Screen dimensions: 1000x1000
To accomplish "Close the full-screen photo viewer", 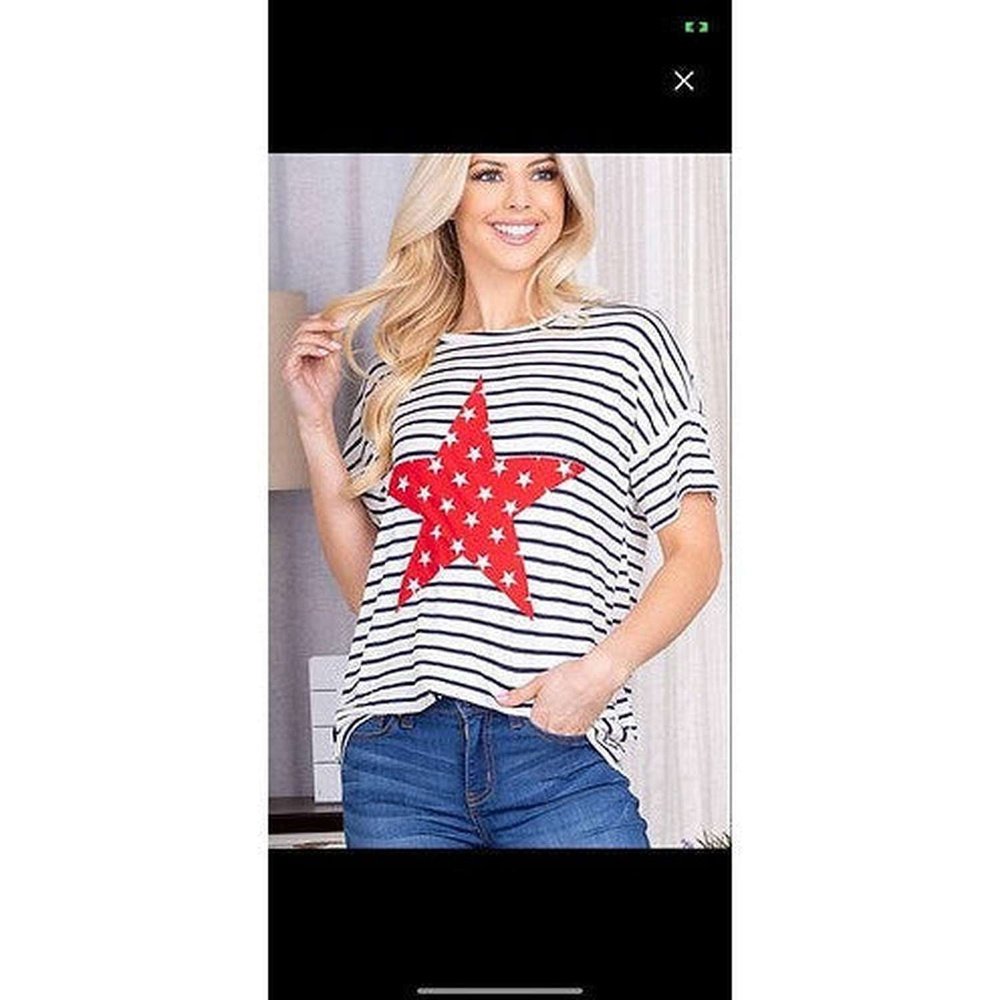I will 684,82.
